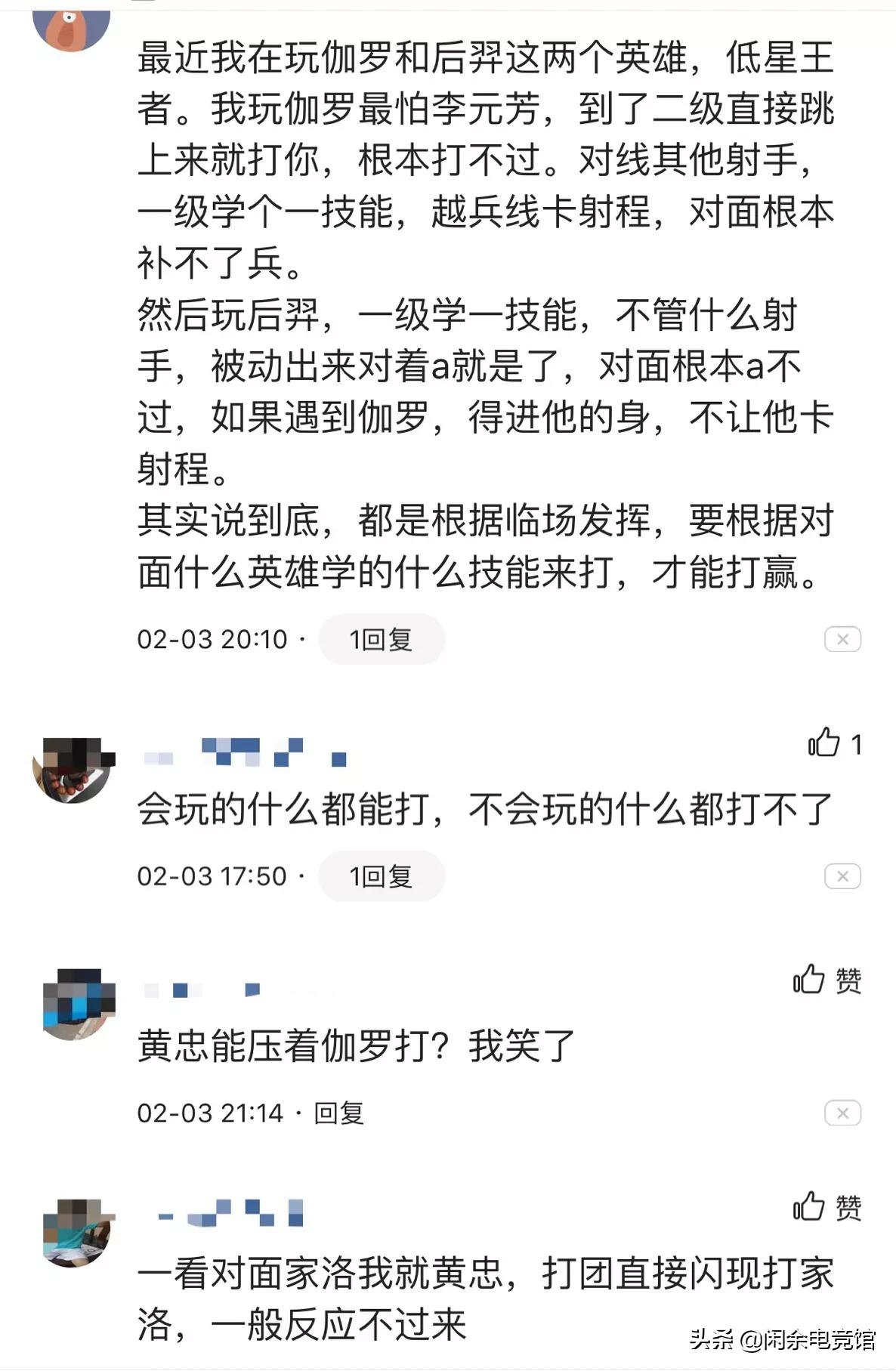This screenshot has width=896, height=1371.
Task: Open avatar of the 黄忠能压着伽罗打 commenter
Action: [x=78, y=1005]
